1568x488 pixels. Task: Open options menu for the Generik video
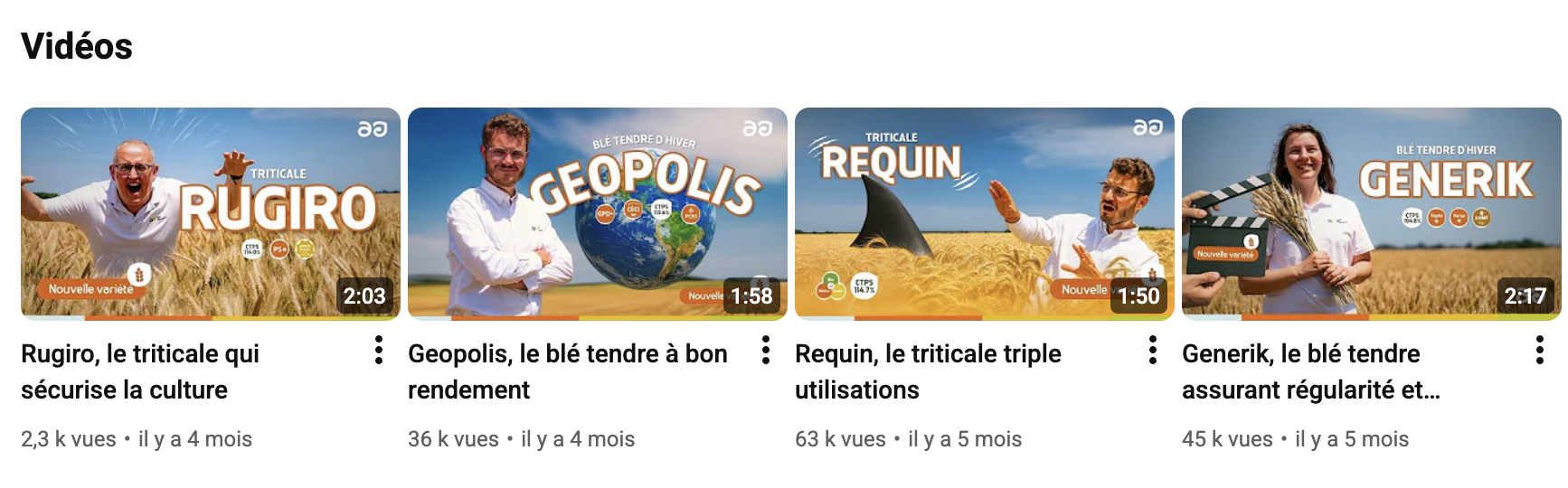pos(1540,351)
